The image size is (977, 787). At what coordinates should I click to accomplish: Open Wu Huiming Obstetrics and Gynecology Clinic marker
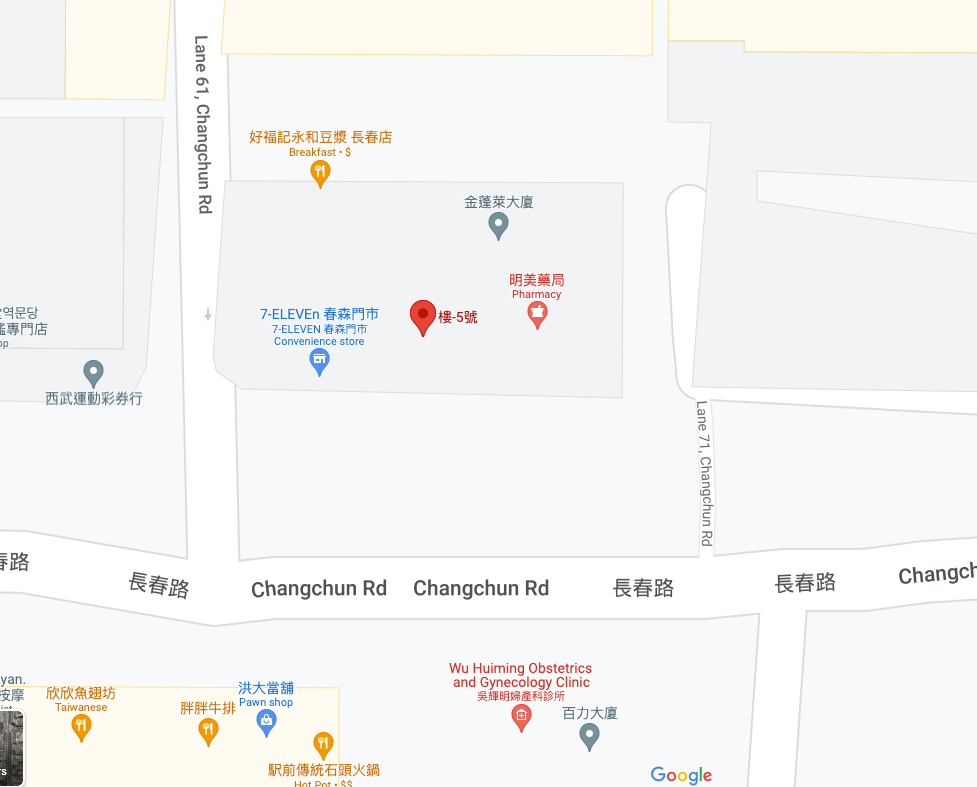point(521,716)
